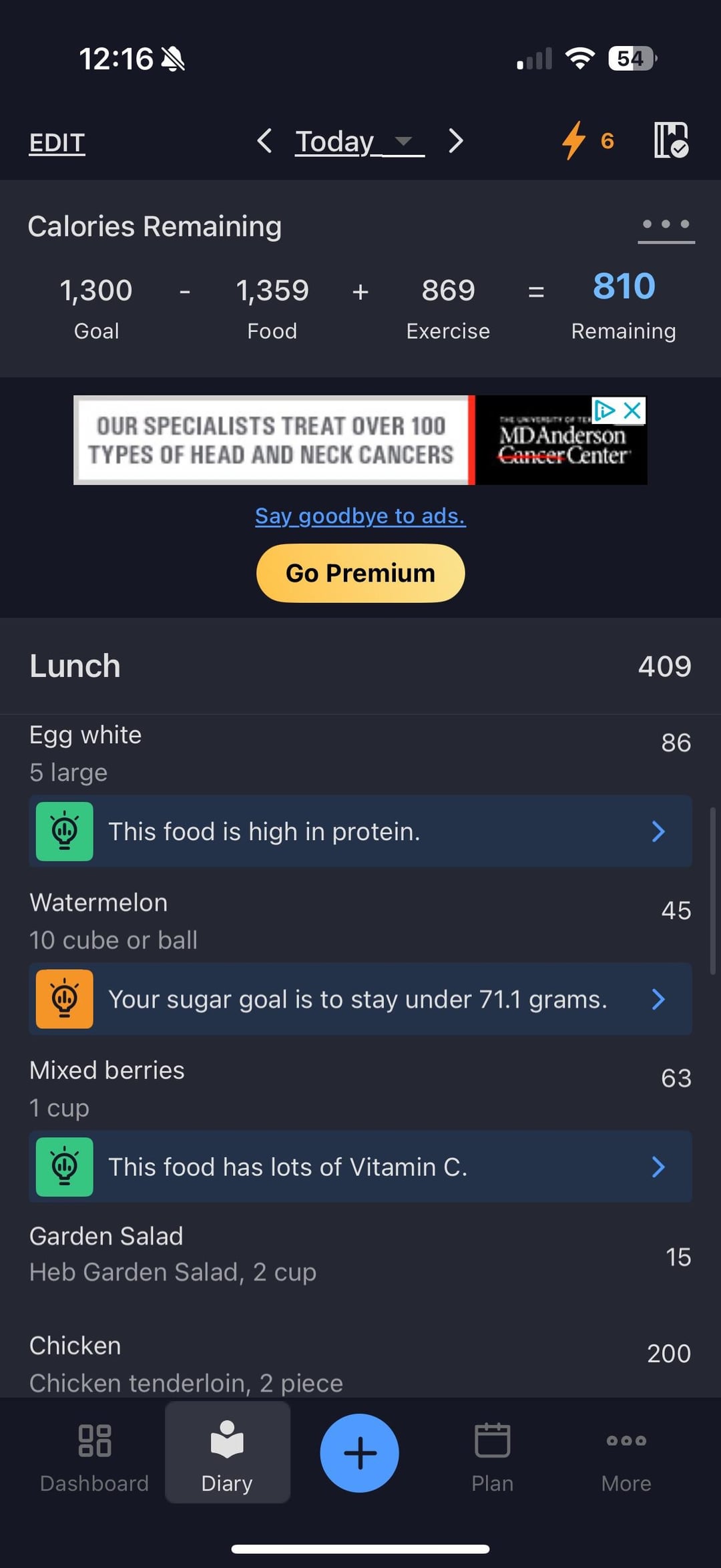Open the complete diary icon
The image size is (721, 1568).
[670, 140]
